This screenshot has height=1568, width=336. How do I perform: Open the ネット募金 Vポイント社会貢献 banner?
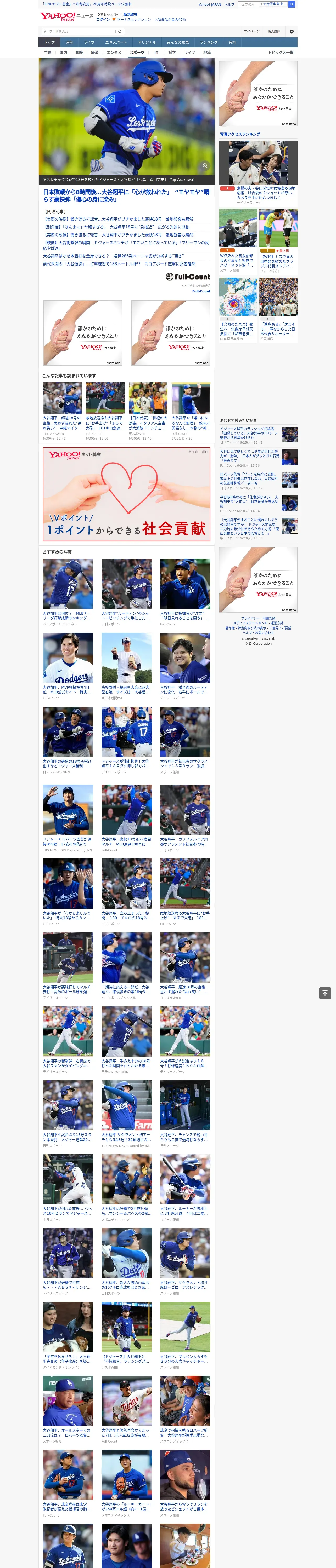click(126, 494)
